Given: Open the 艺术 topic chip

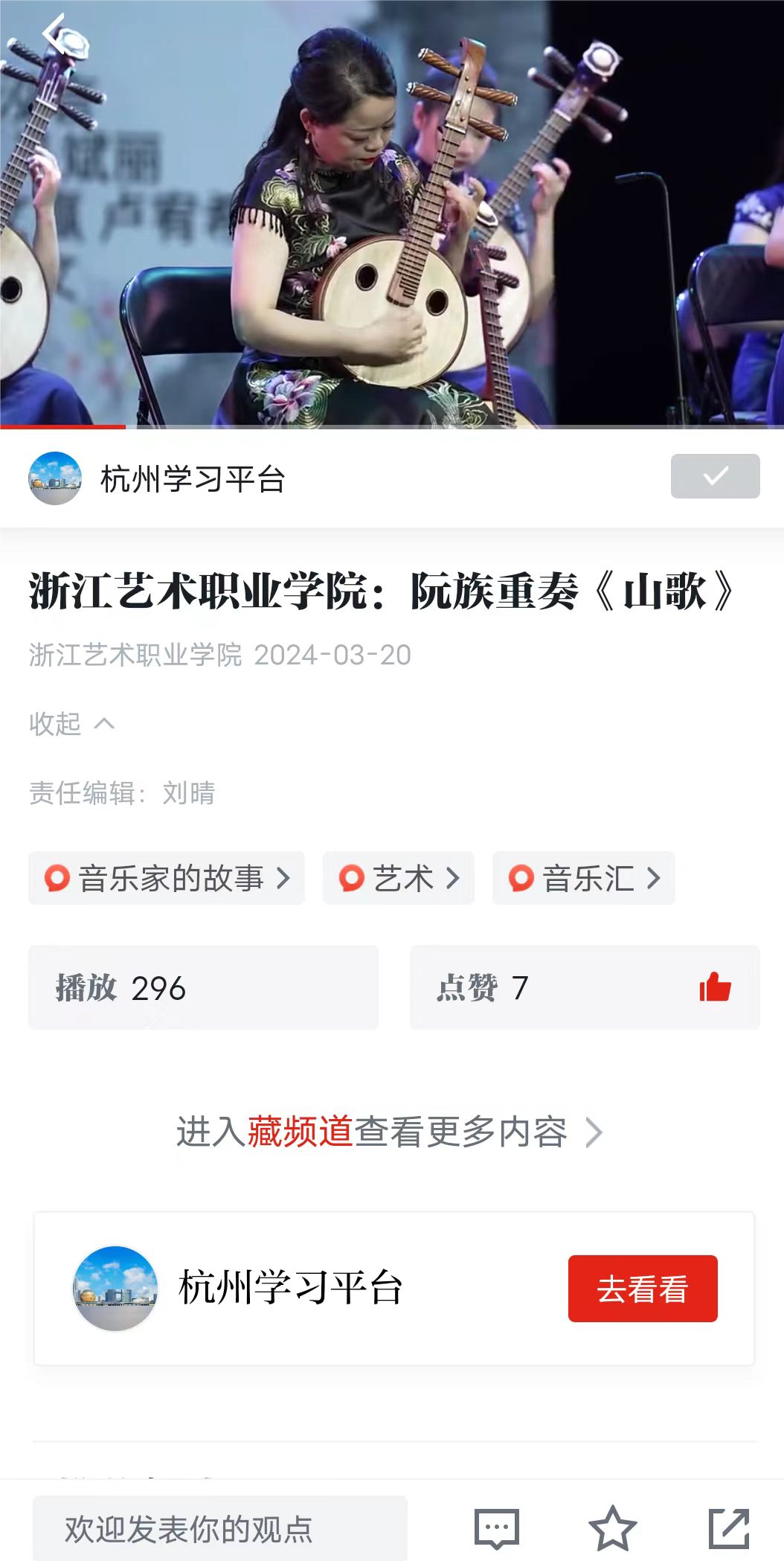Looking at the screenshot, I should pyautogui.click(x=398, y=879).
